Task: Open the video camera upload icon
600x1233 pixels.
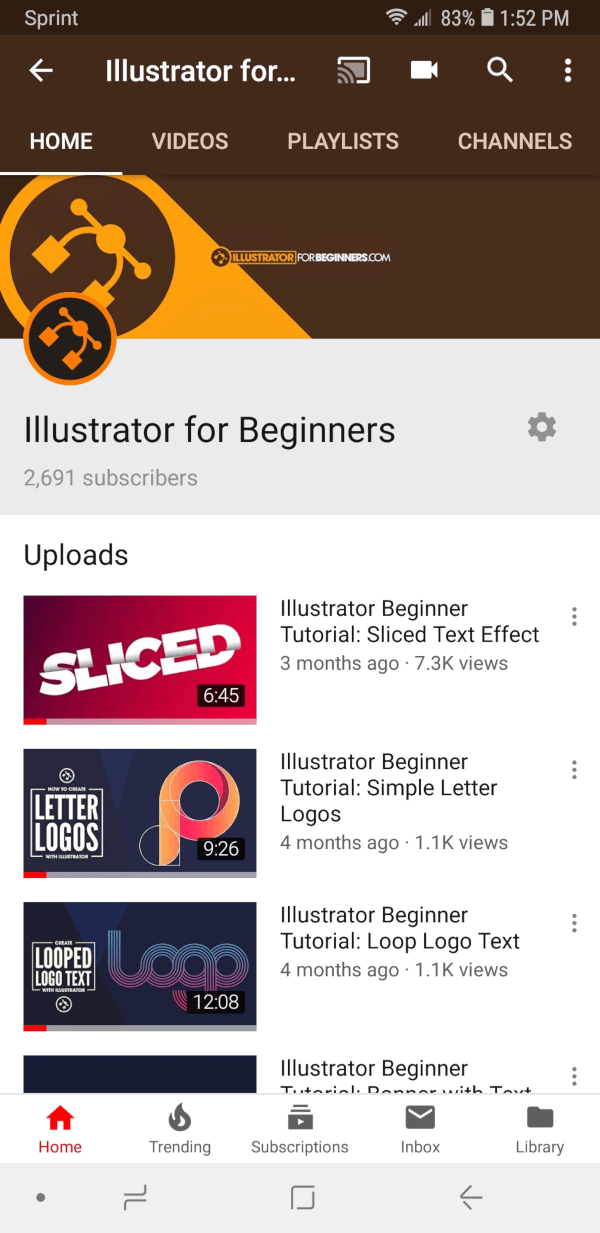Action: point(424,70)
